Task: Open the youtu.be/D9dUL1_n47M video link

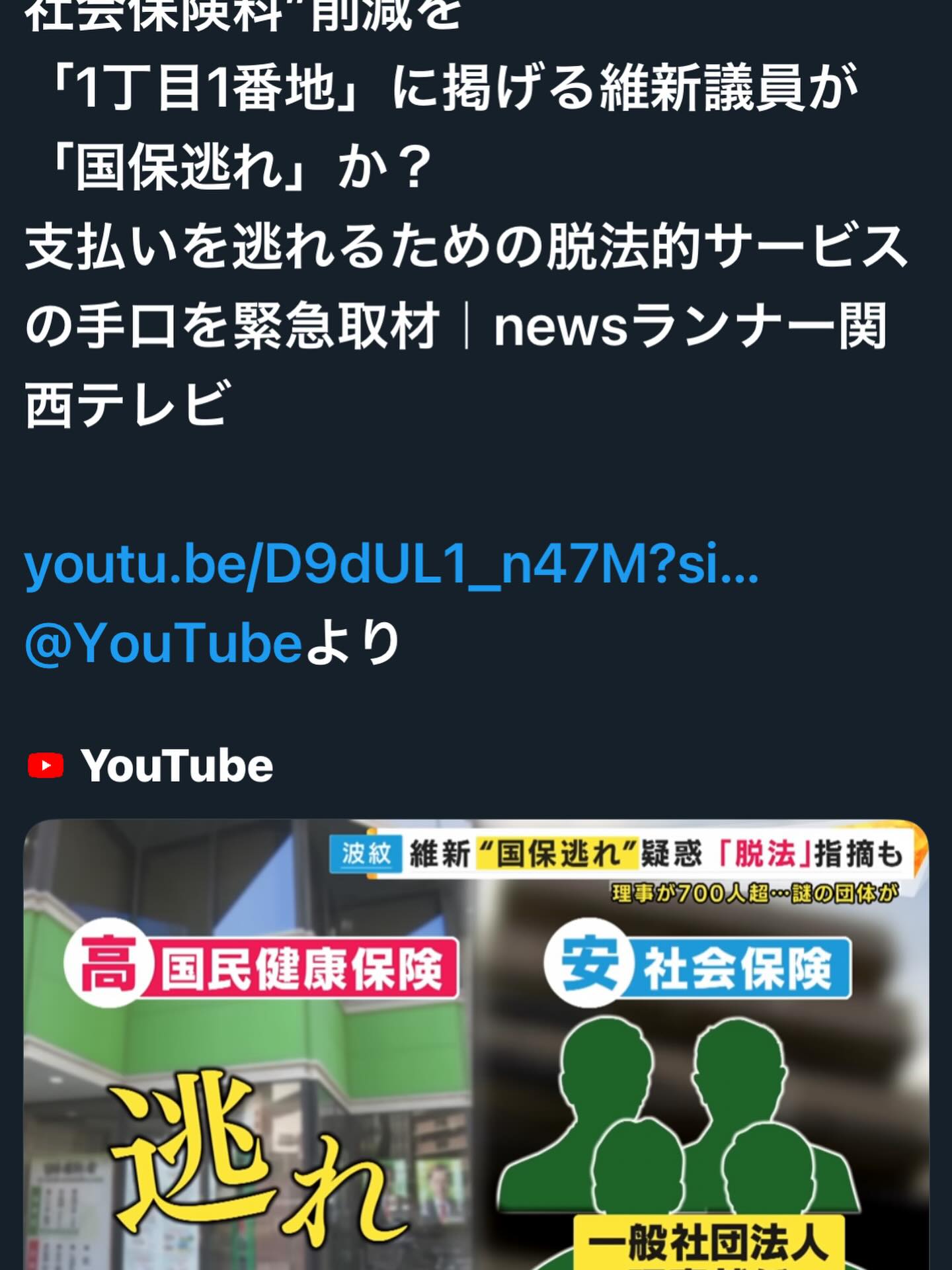Action: [x=391, y=565]
